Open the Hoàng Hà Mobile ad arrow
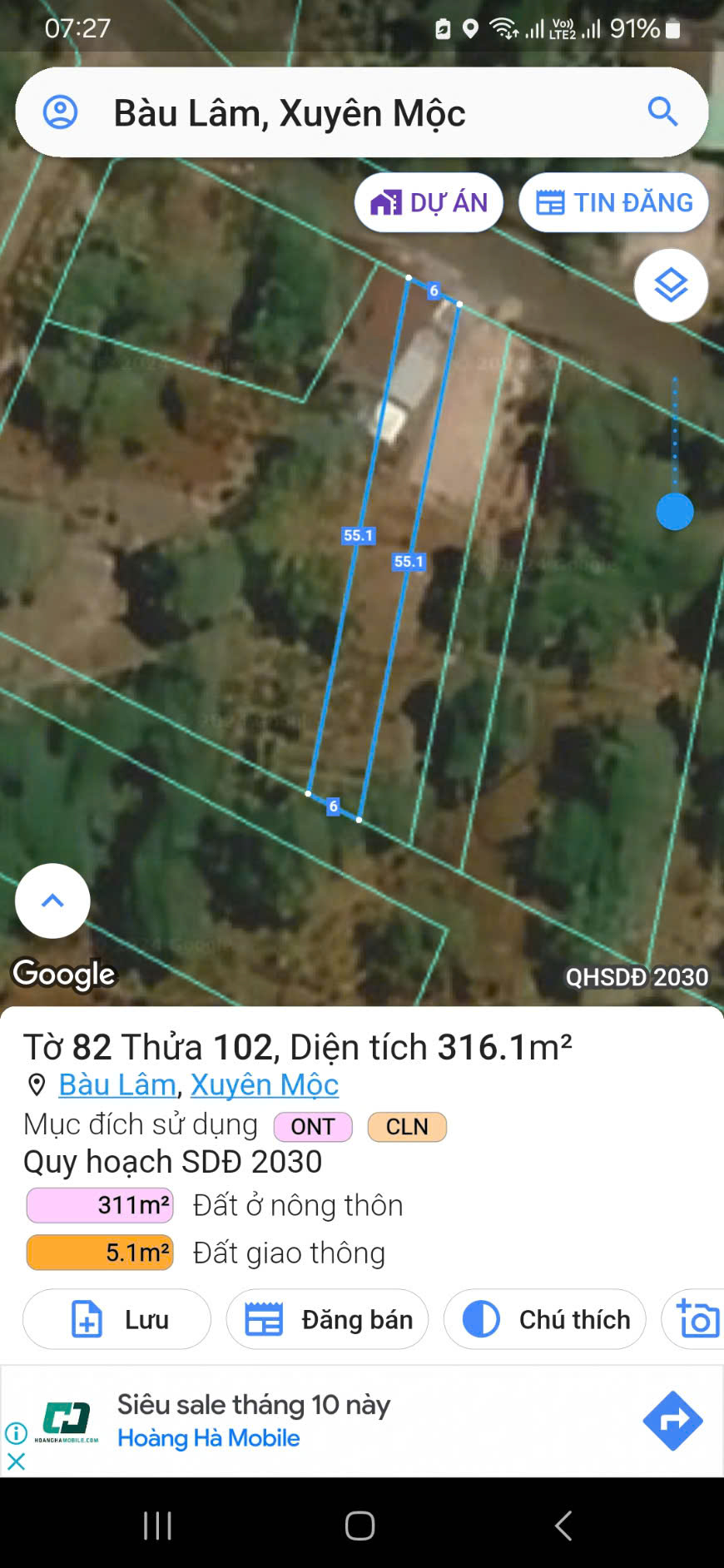Screen dimensions: 724x1568 [672, 1421]
